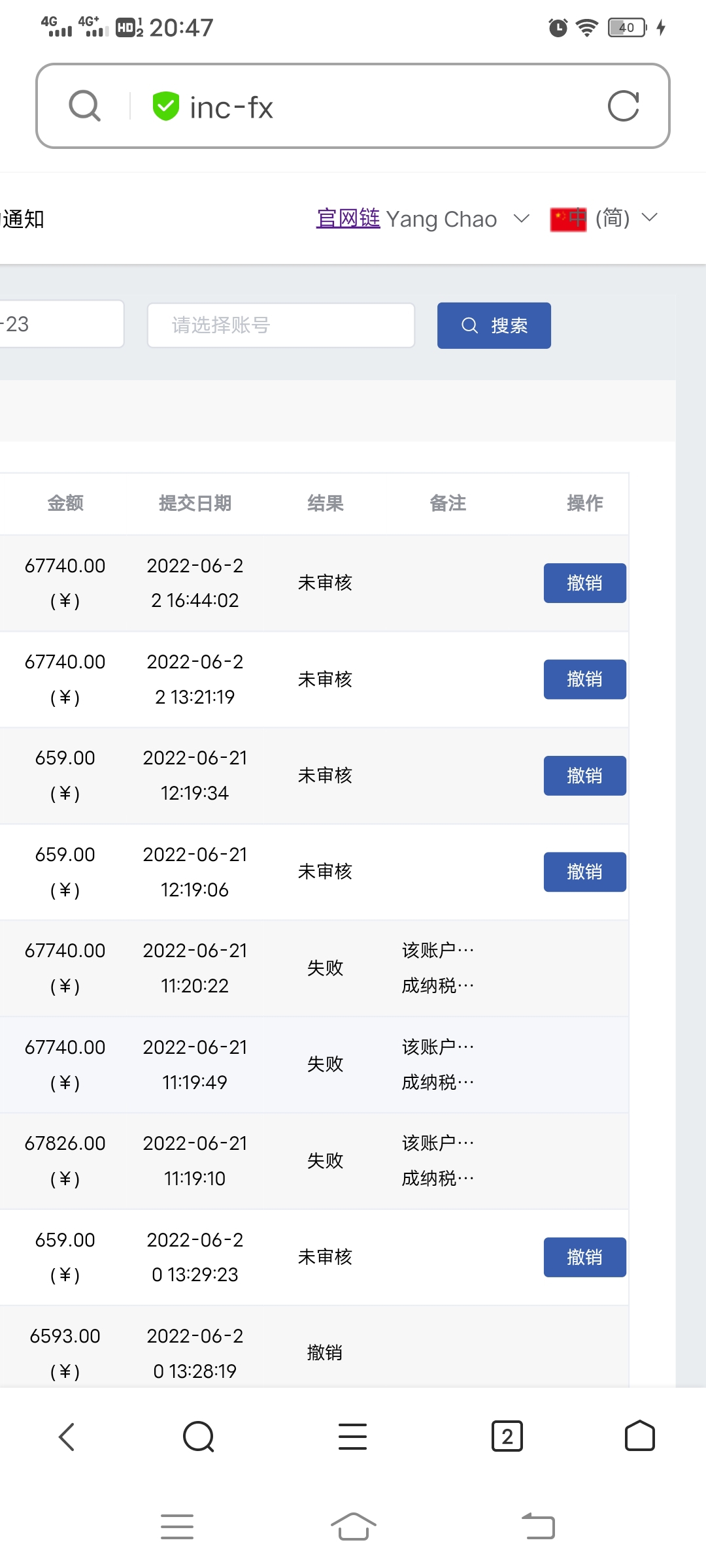Open the browser search icon in bottom bar
This screenshot has width=706, height=1568.
pyautogui.click(x=199, y=1437)
